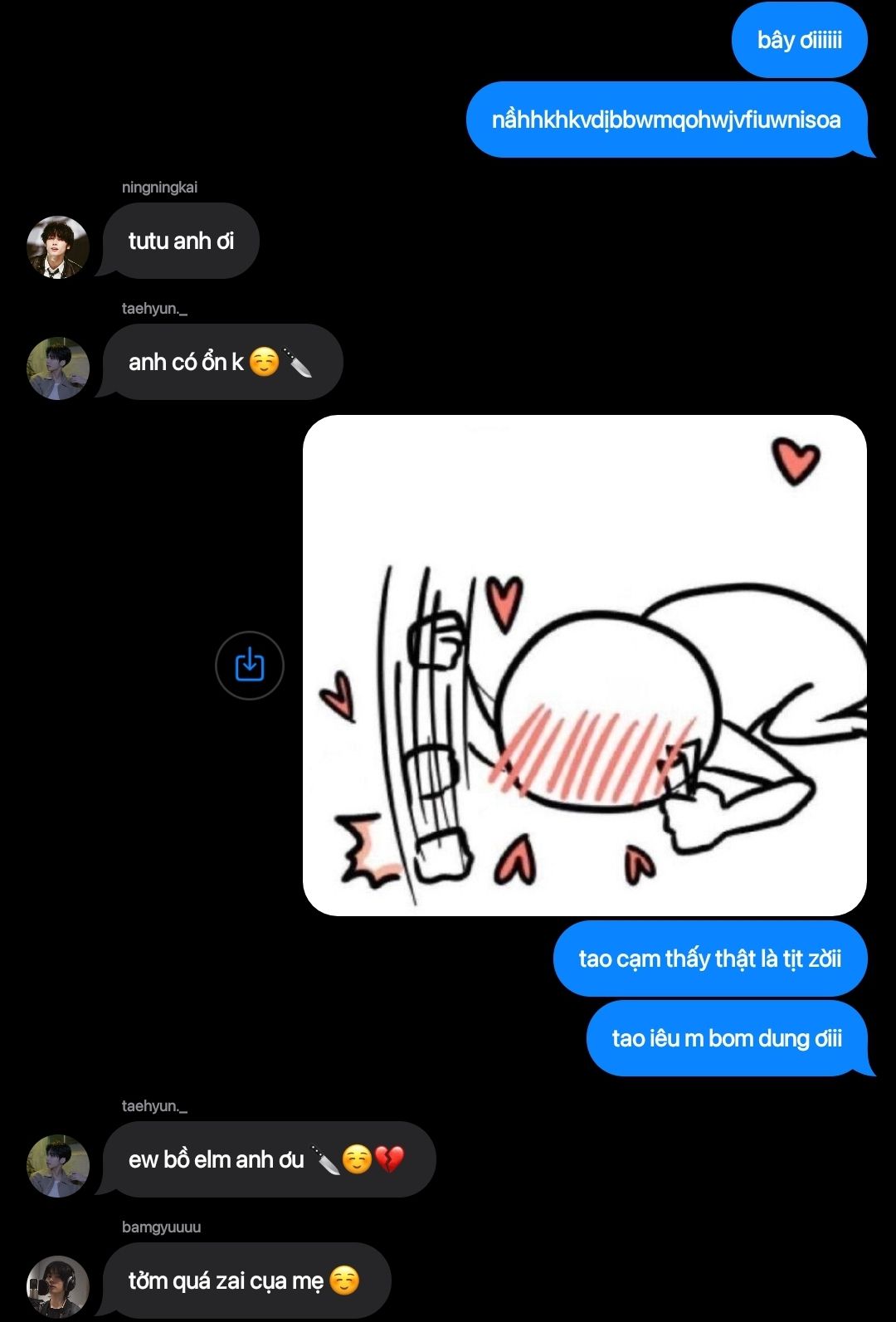Open taehyun._ avatar beside 'ew bồ elm anh ơu'
The height and width of the screenshot is (1322, 896).
58,1165
